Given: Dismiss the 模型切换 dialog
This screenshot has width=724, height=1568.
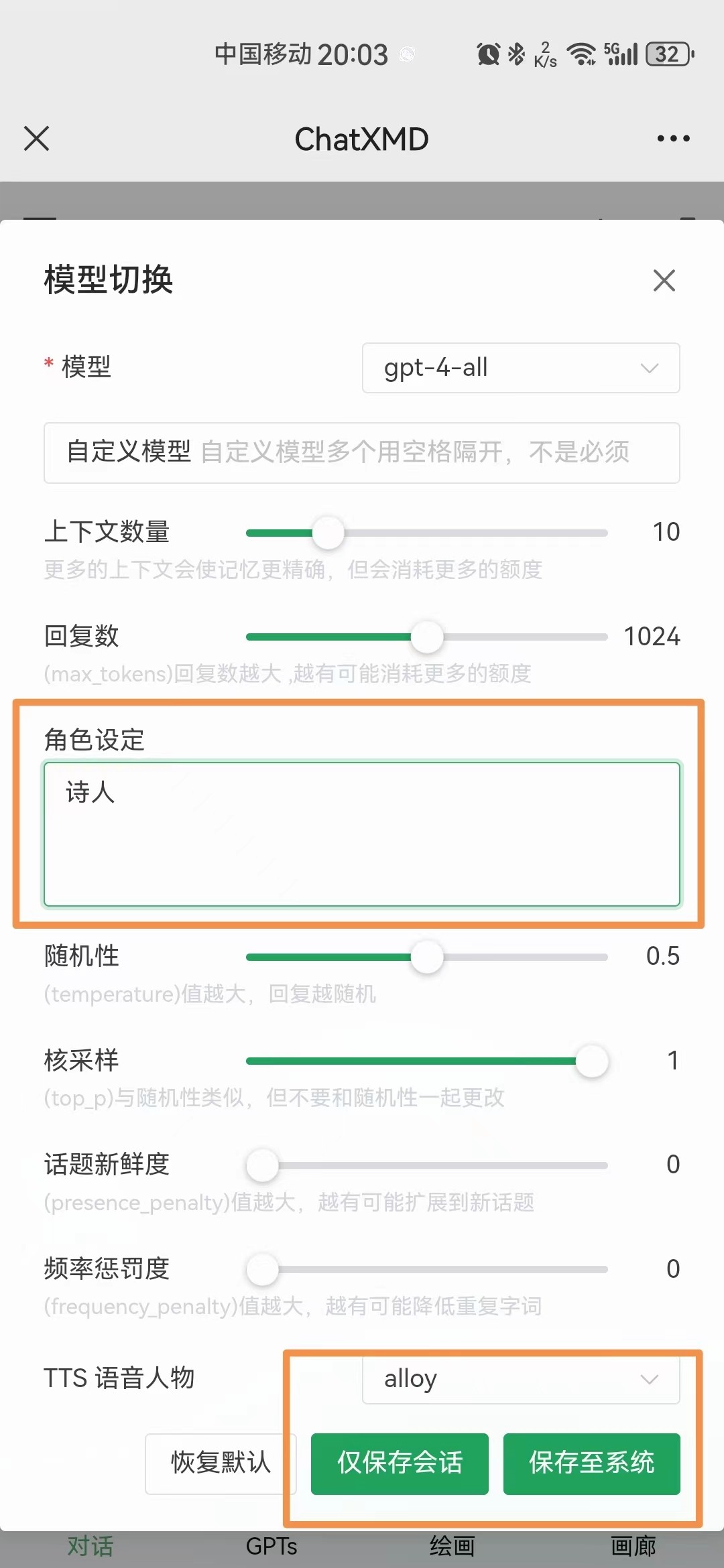Looking at the screenshot, I should (664, 280).
